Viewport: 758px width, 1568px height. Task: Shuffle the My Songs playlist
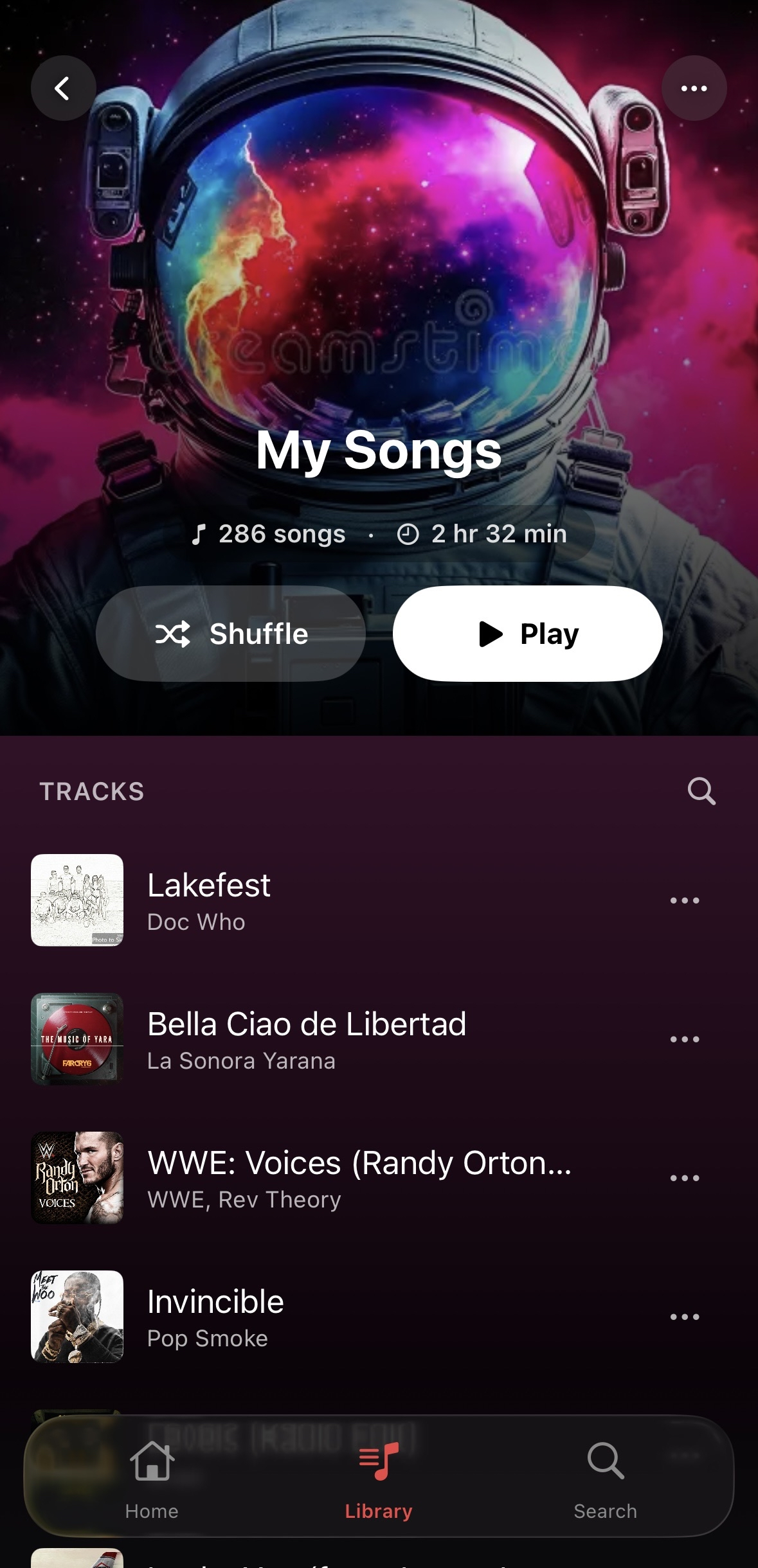[231, 634]
